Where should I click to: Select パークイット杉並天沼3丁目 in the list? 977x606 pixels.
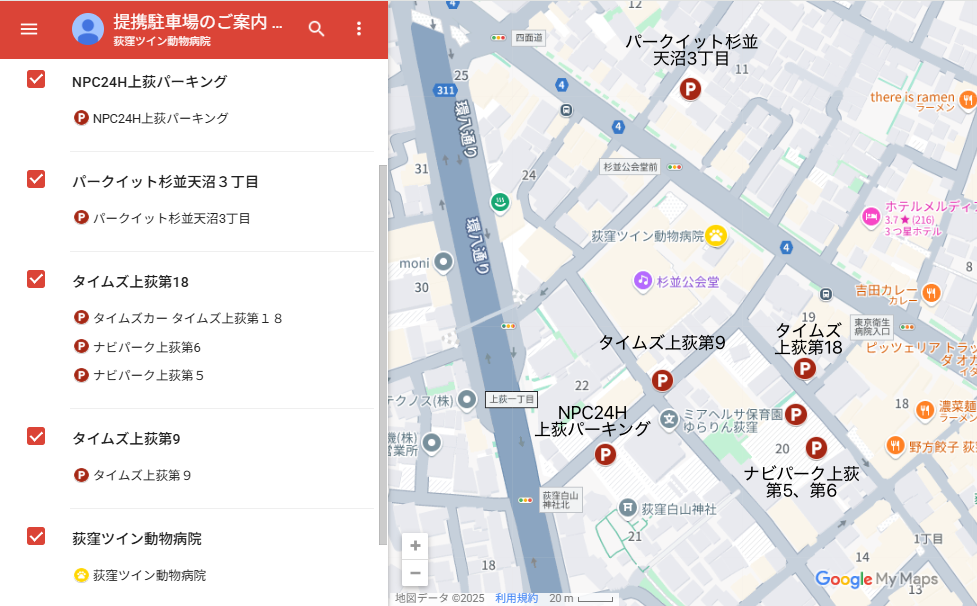(171, 218)
